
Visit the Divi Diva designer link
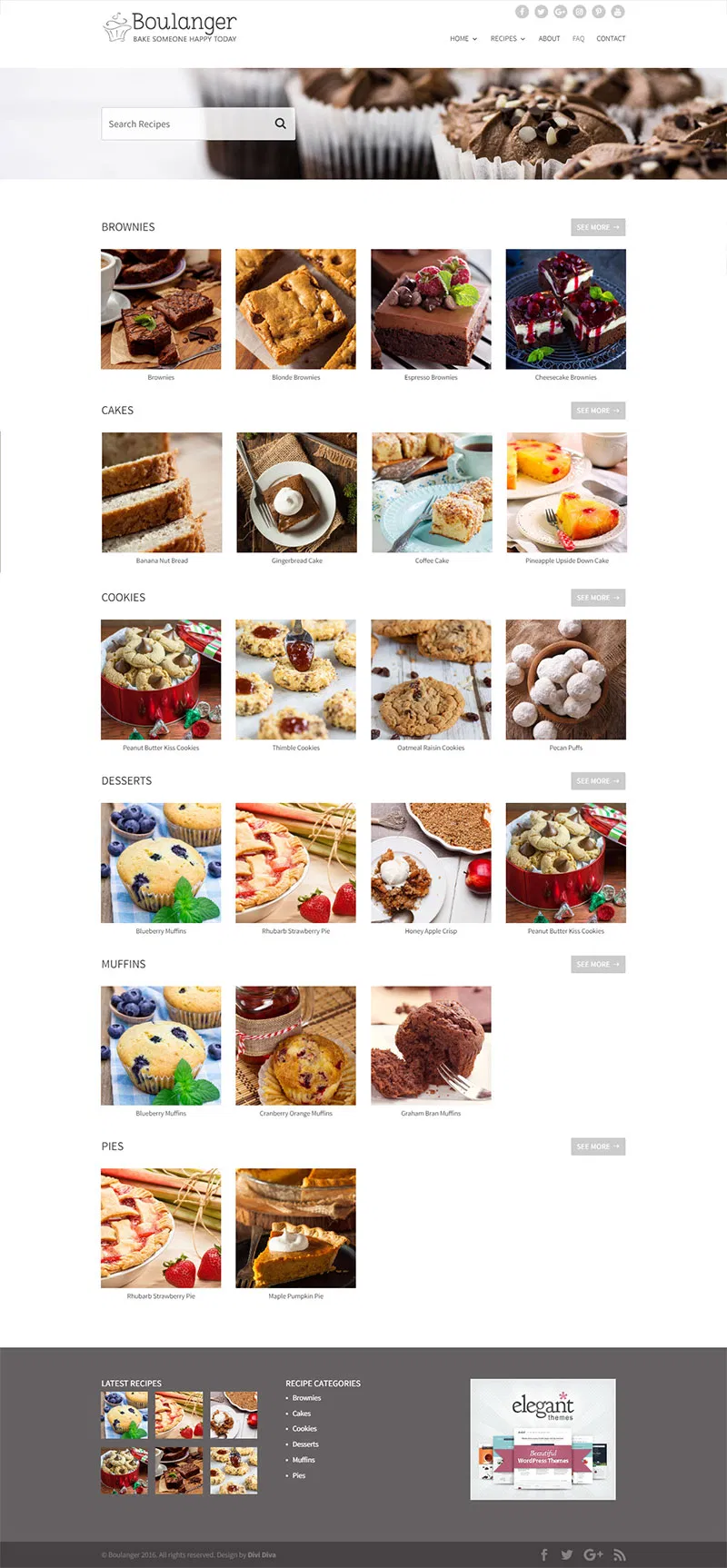click(x=262, y=1554)
